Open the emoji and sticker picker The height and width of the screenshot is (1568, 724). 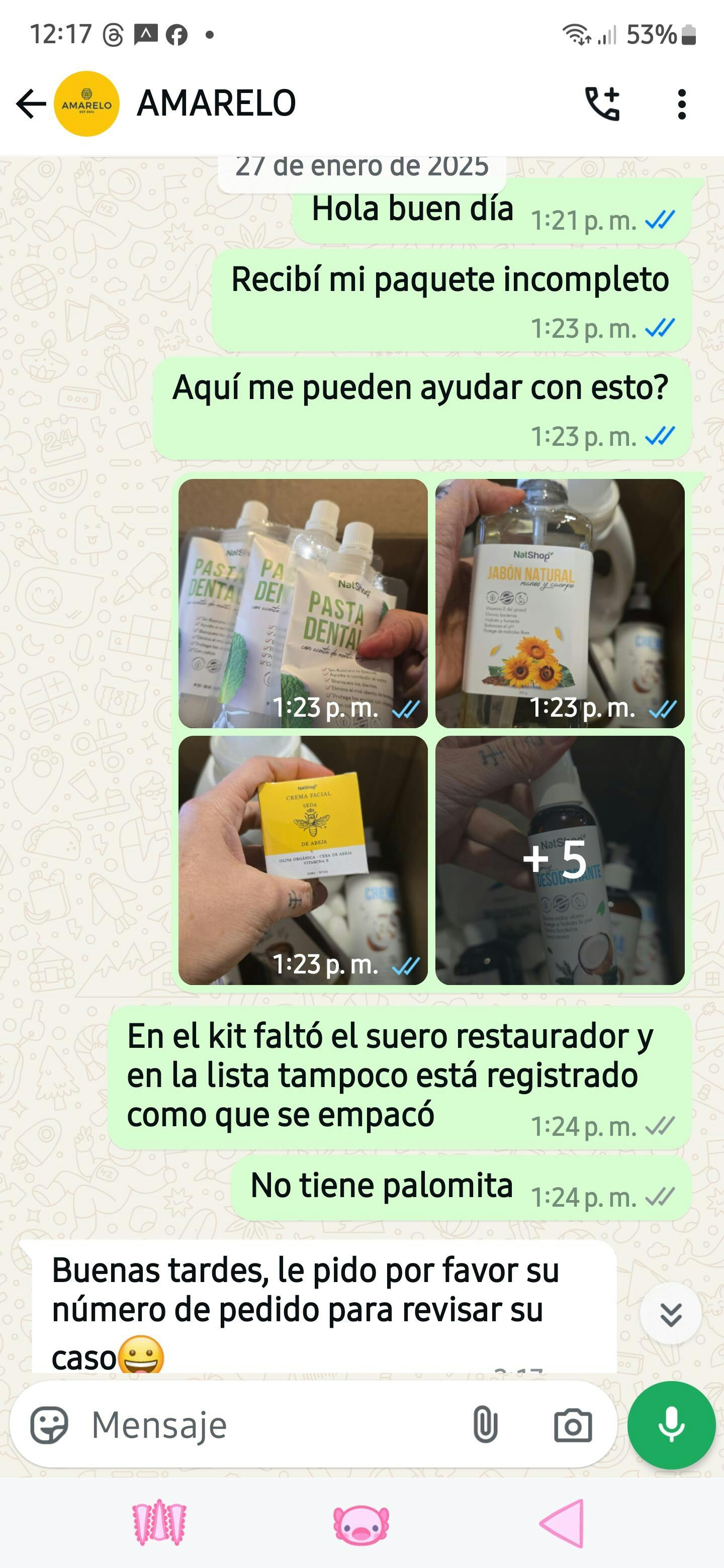[49, 1425]
